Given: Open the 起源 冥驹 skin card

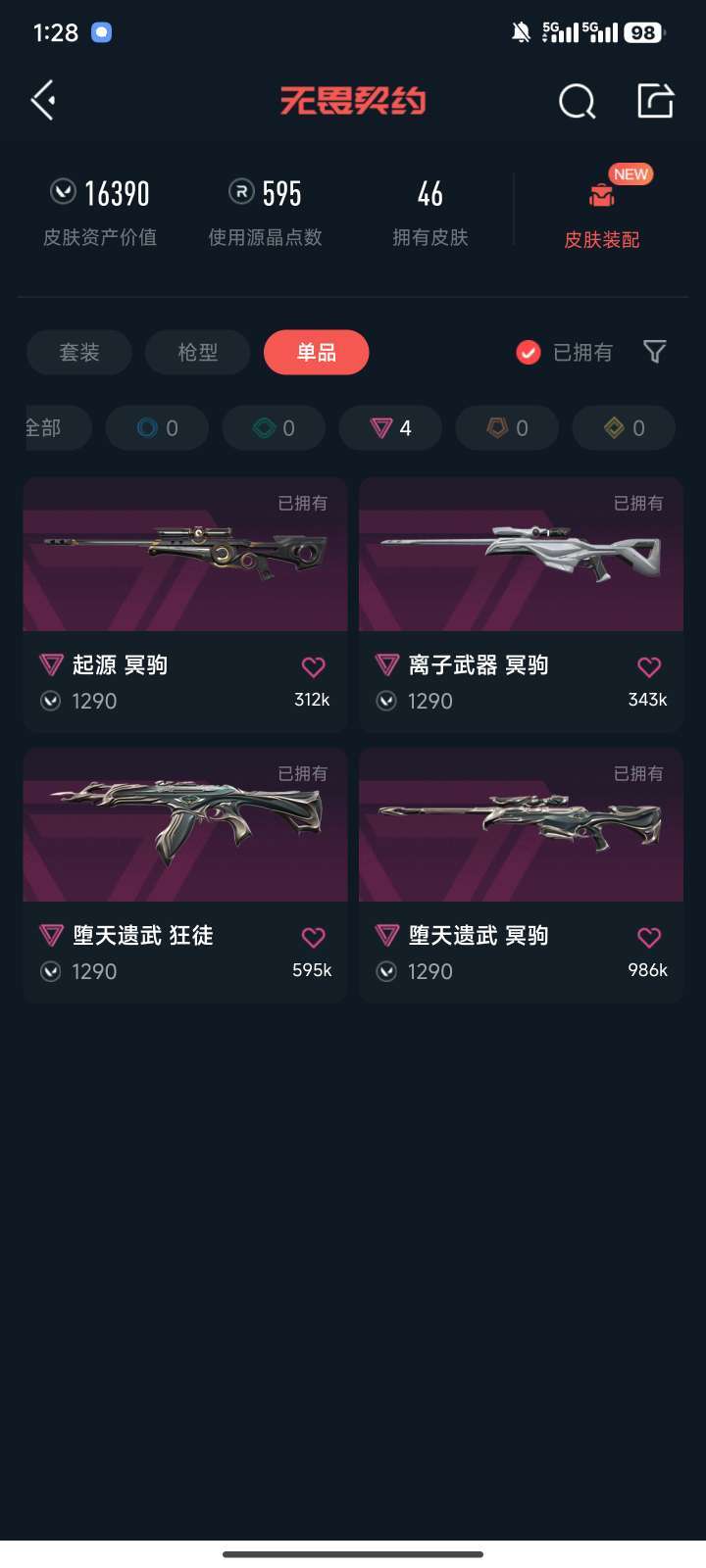Looking at the screenshot, I should pyautogui.click(x=185, y=605).
